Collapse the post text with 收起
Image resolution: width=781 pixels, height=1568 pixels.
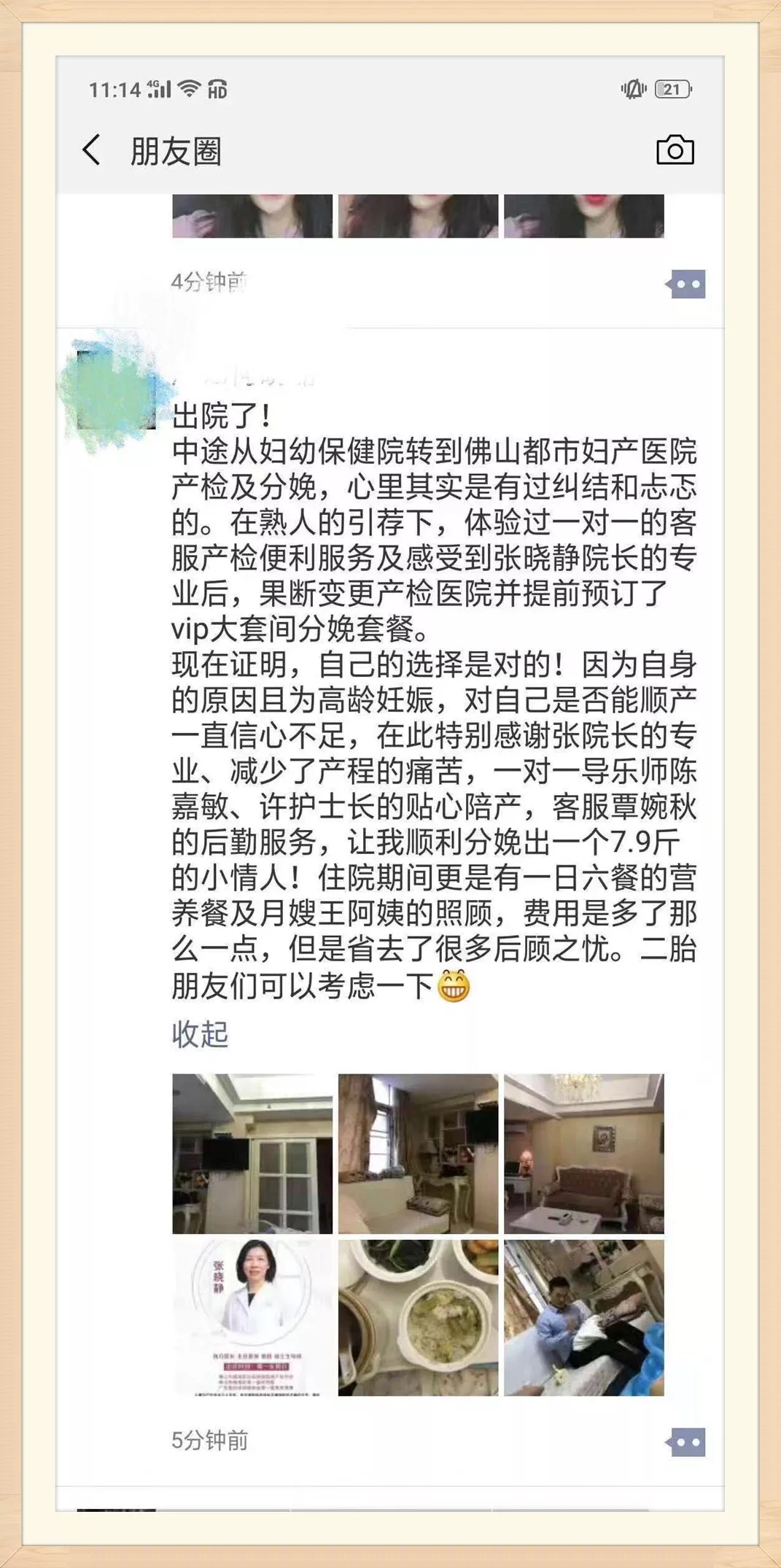click(x=200, y=1033)
